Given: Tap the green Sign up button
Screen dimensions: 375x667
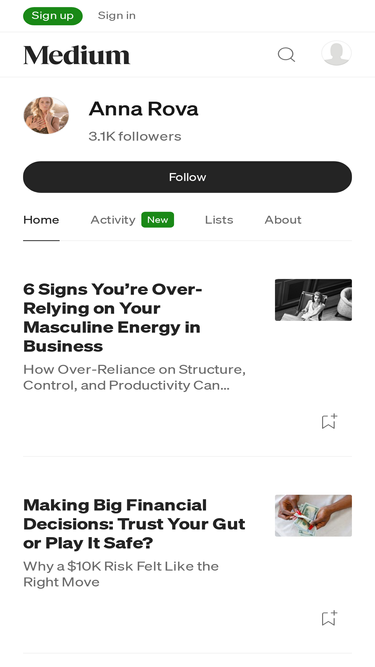Looking at the screenshot, I should pos(53,16).
